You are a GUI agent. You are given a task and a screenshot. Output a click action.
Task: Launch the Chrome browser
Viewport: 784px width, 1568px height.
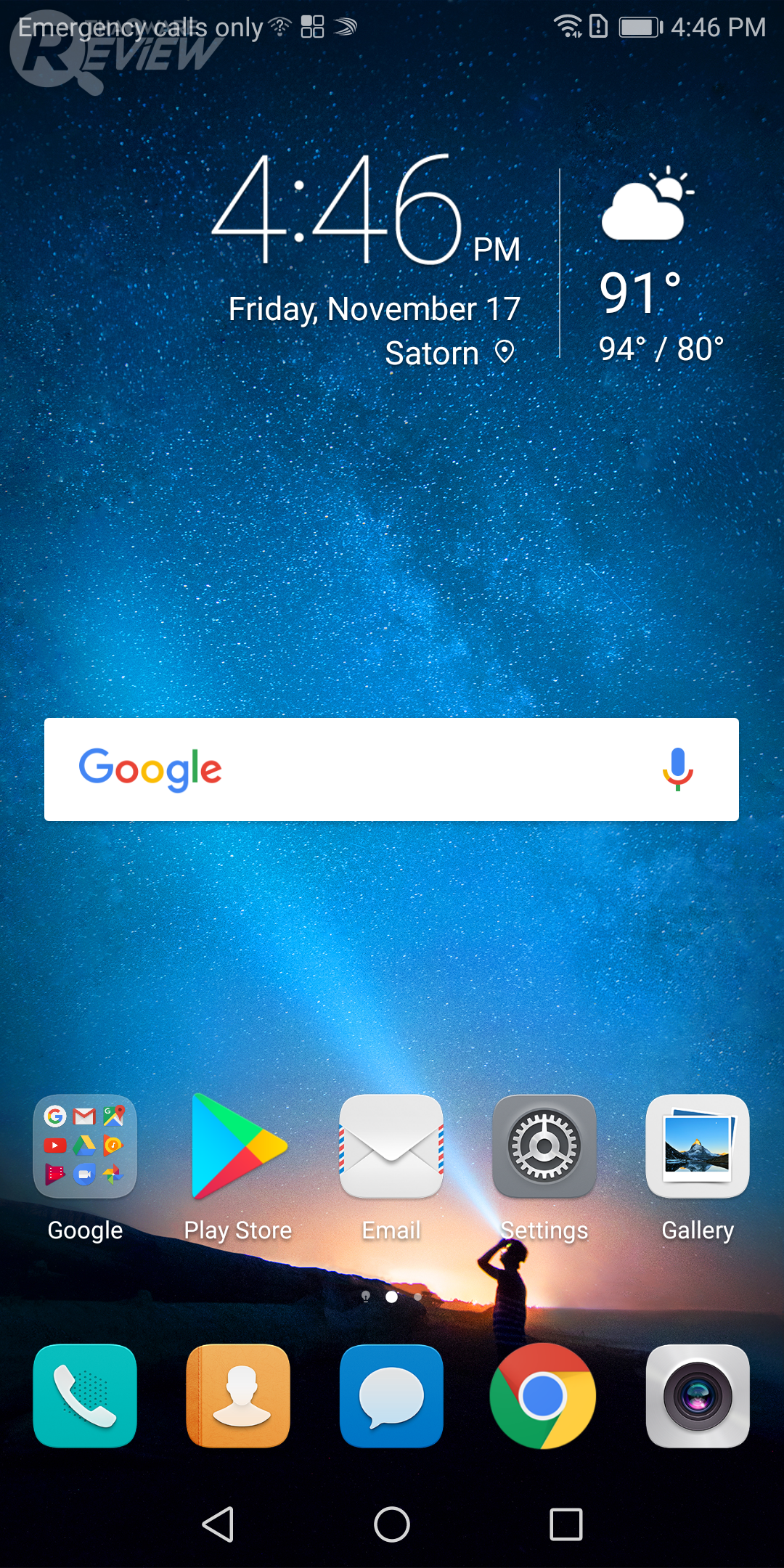[543, 1396]
